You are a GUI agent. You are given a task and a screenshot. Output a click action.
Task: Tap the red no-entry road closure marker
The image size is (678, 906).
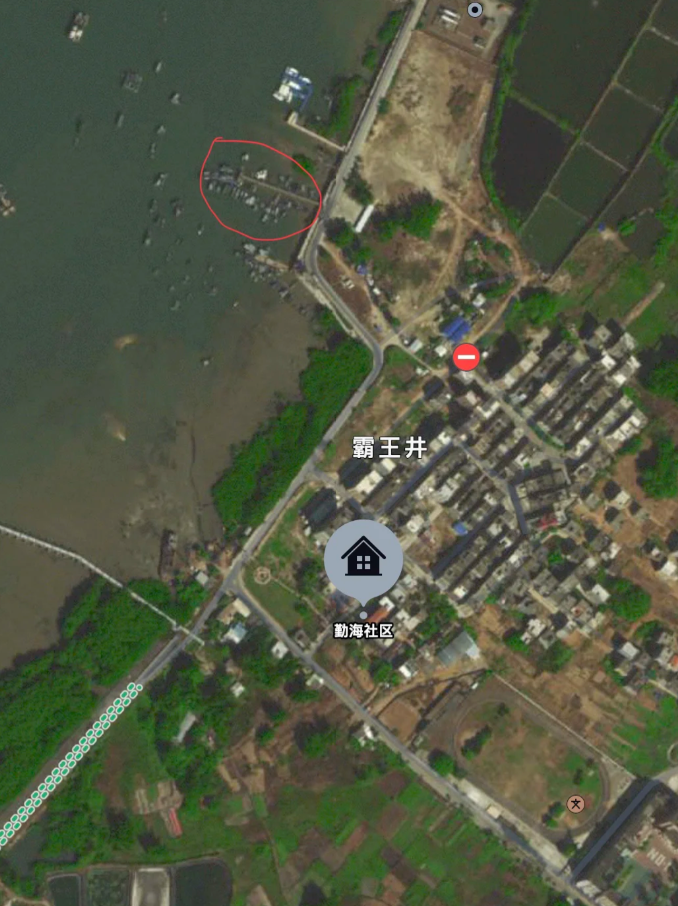tap(466, 356)
